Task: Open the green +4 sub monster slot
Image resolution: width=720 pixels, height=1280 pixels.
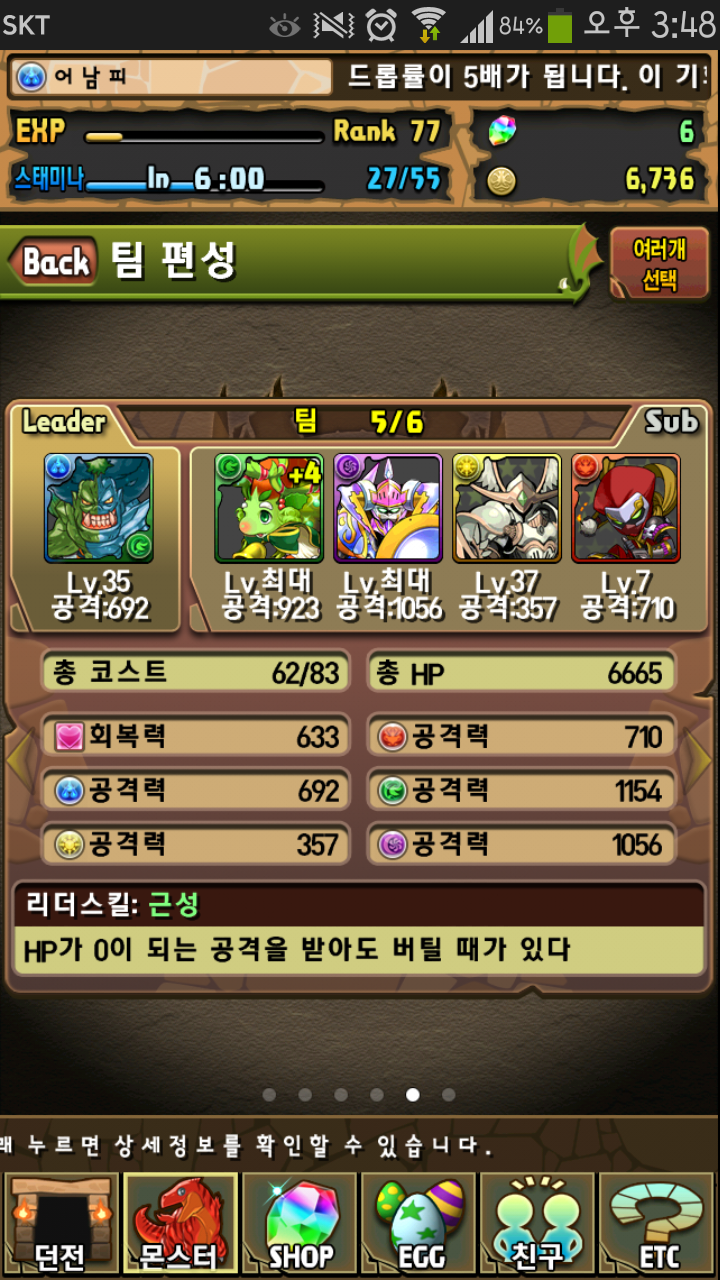Action: [268, 508]
